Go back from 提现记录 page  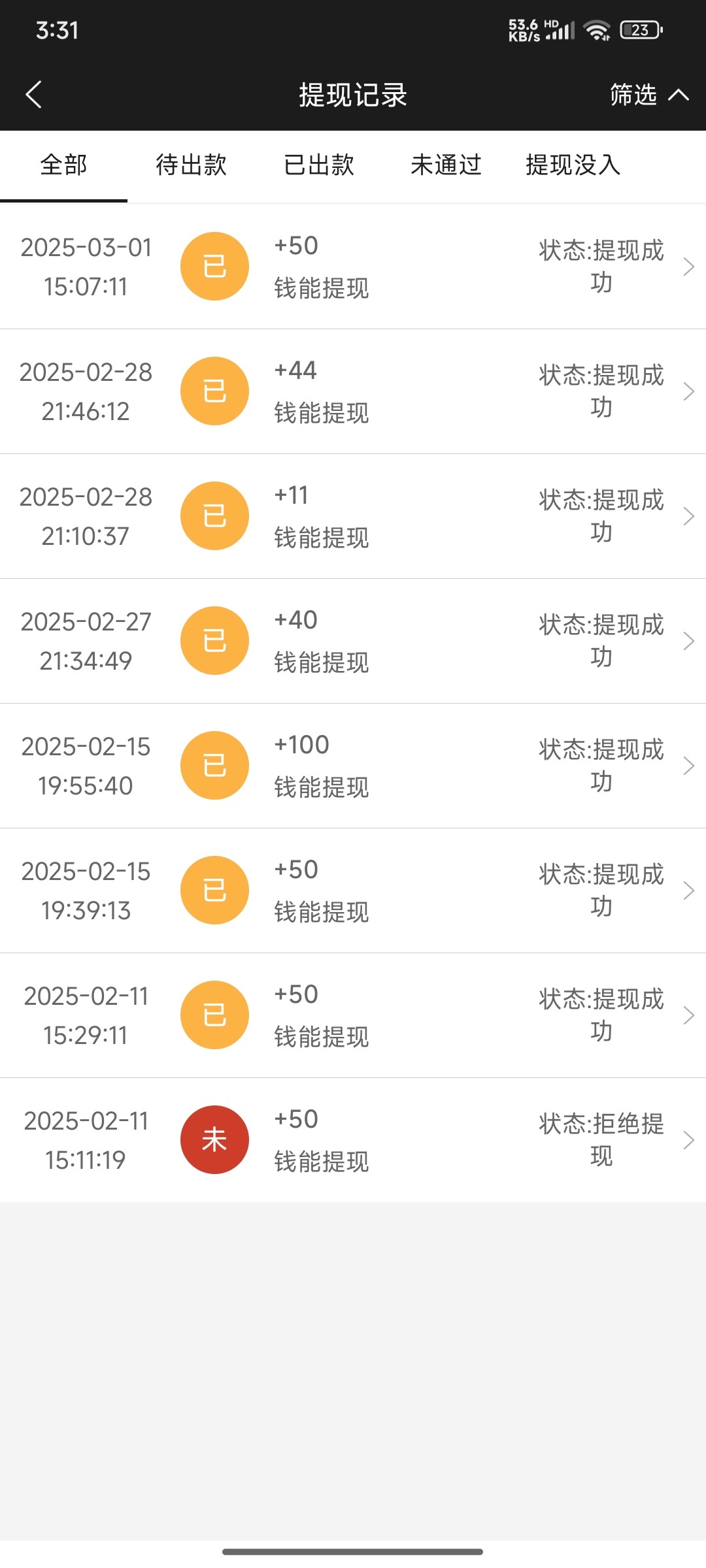click(34, 95)
